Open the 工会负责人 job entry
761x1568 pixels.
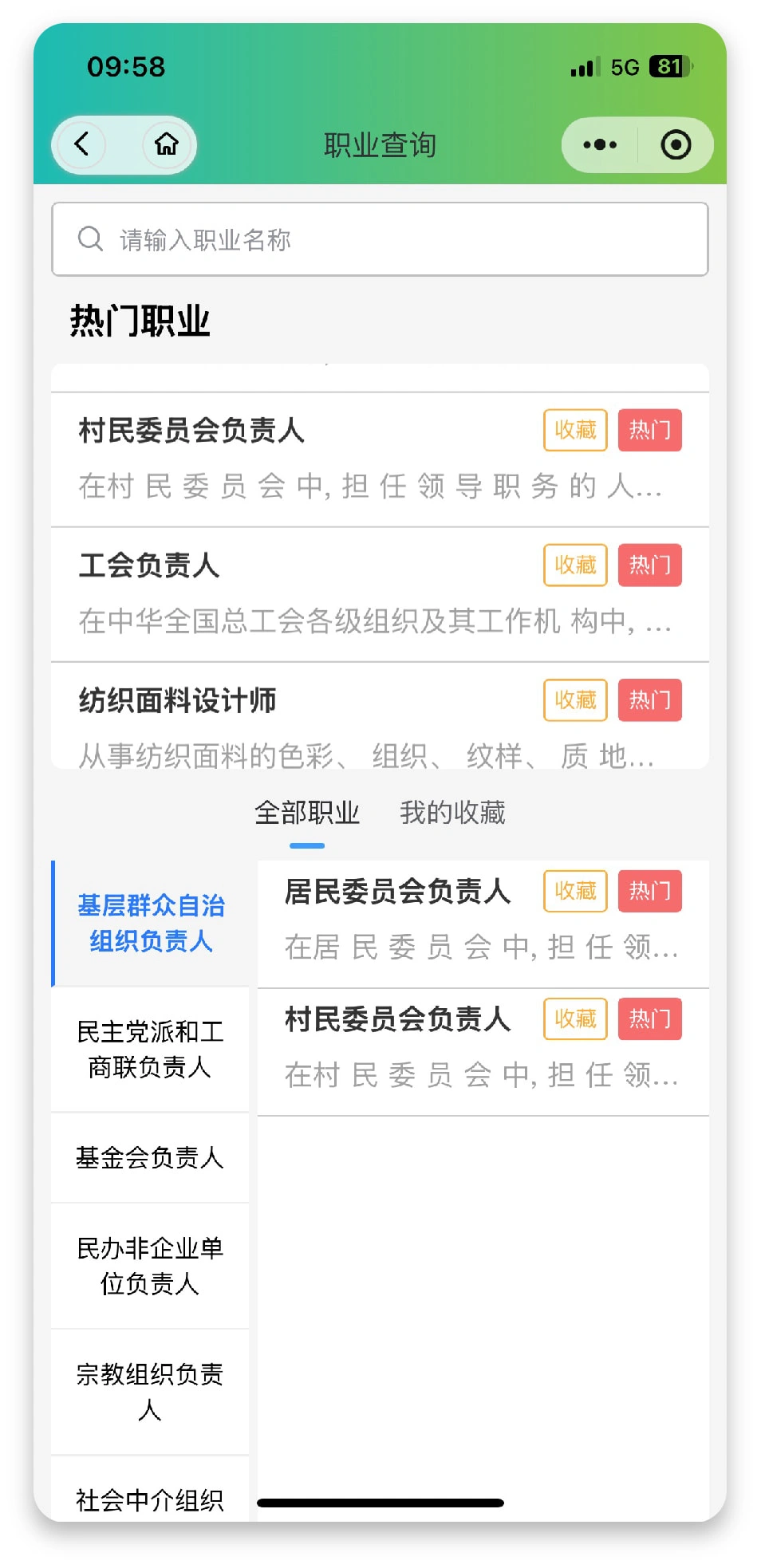(x=303, y=594)
